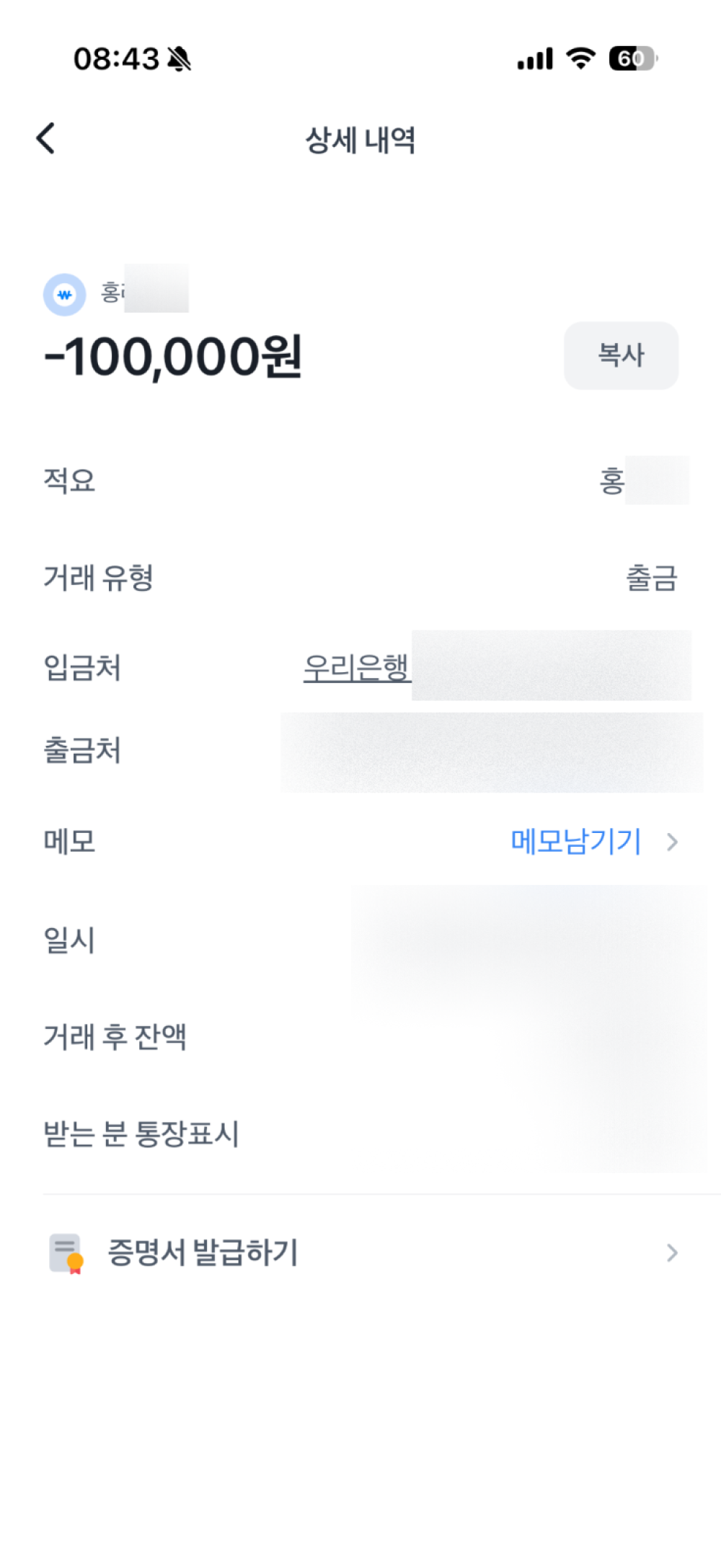This screenshot has height=1568, width=721.
Task: Open 증명서 발급하기 row
Action: (x=360, y=1252)
